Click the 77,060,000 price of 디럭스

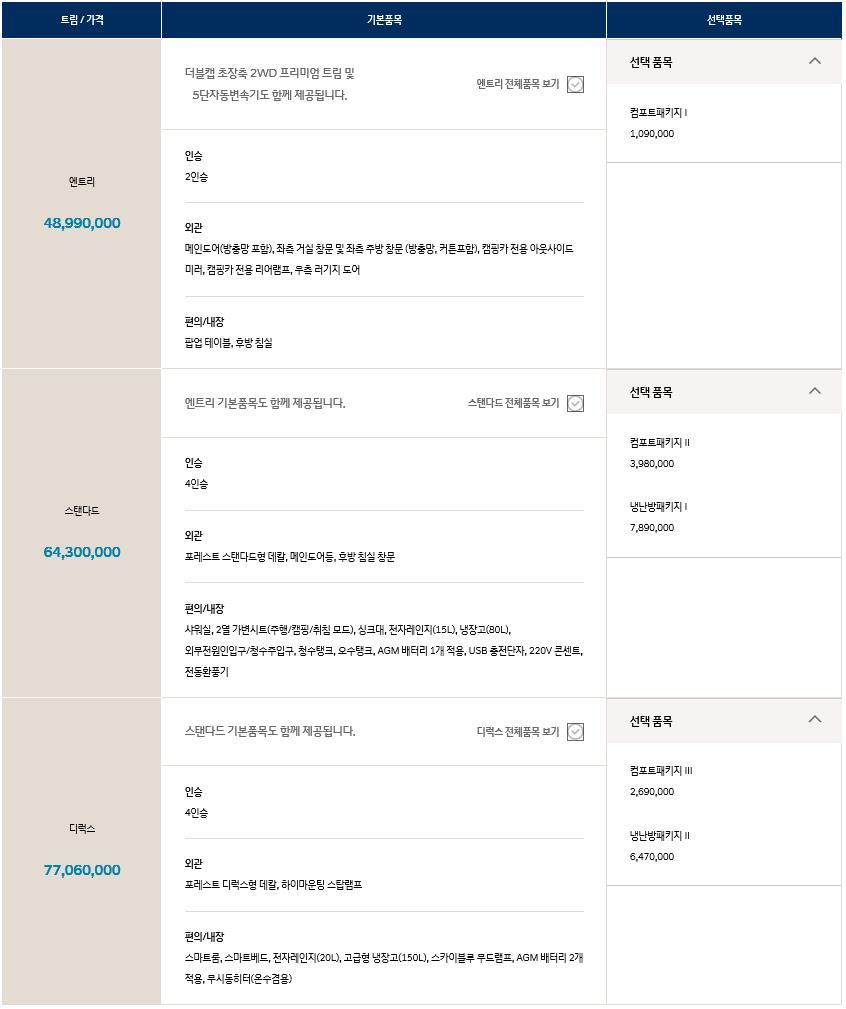pyautogui.click(x=81, y=870)
